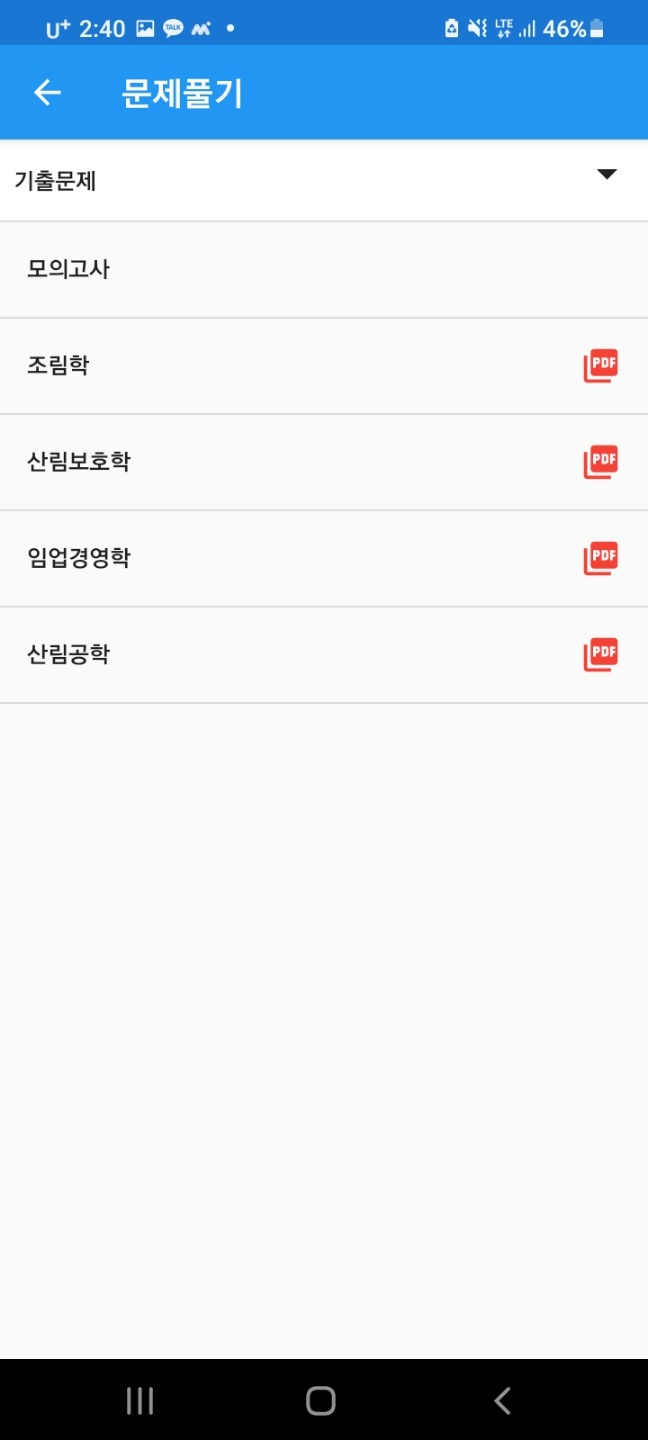Viewport: 648px width, 1440px height.
Task: Open the PDF icon for 조림학
Action: (x=601, y=366)
